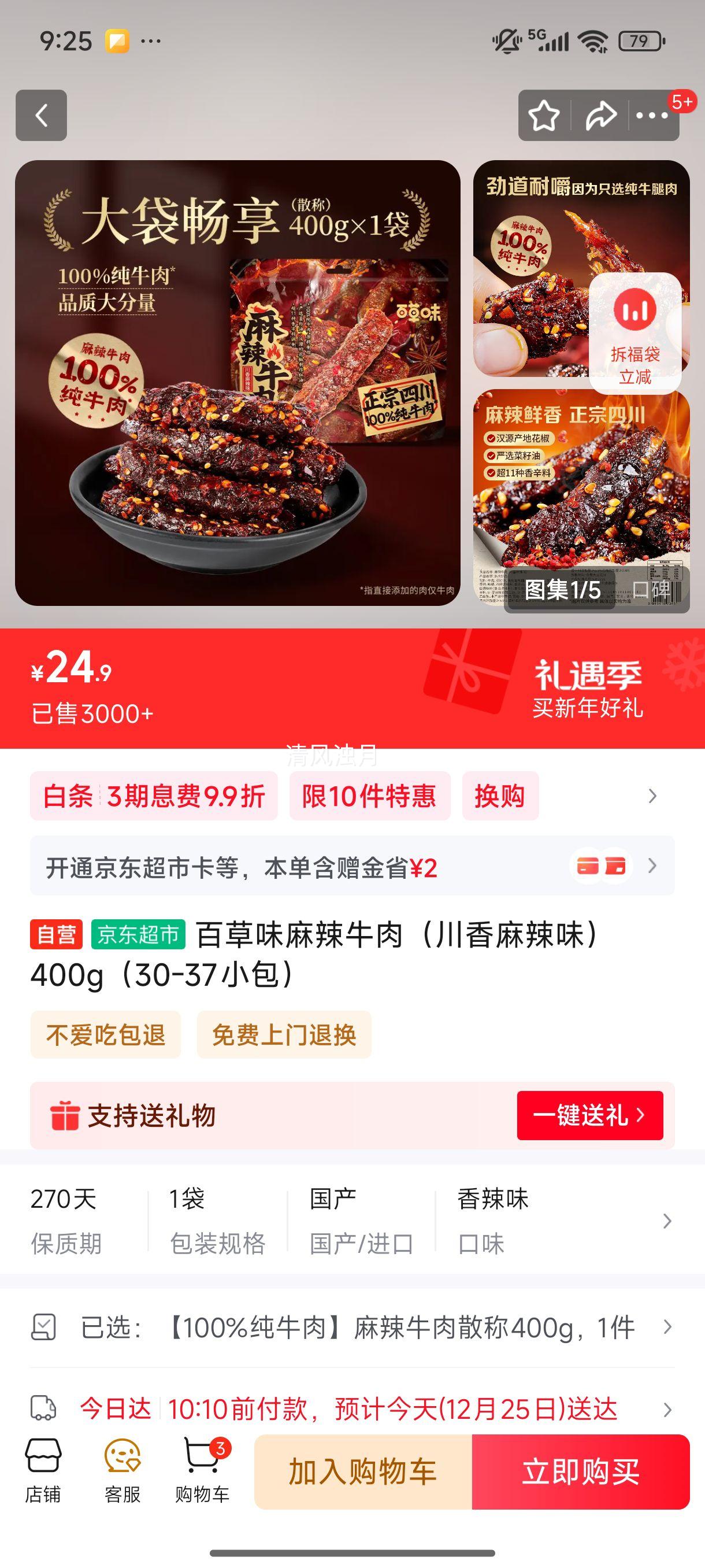Click the back arrow to leave product page
The width and height of the screenshot is (705, 1568).
coord(42,116)
